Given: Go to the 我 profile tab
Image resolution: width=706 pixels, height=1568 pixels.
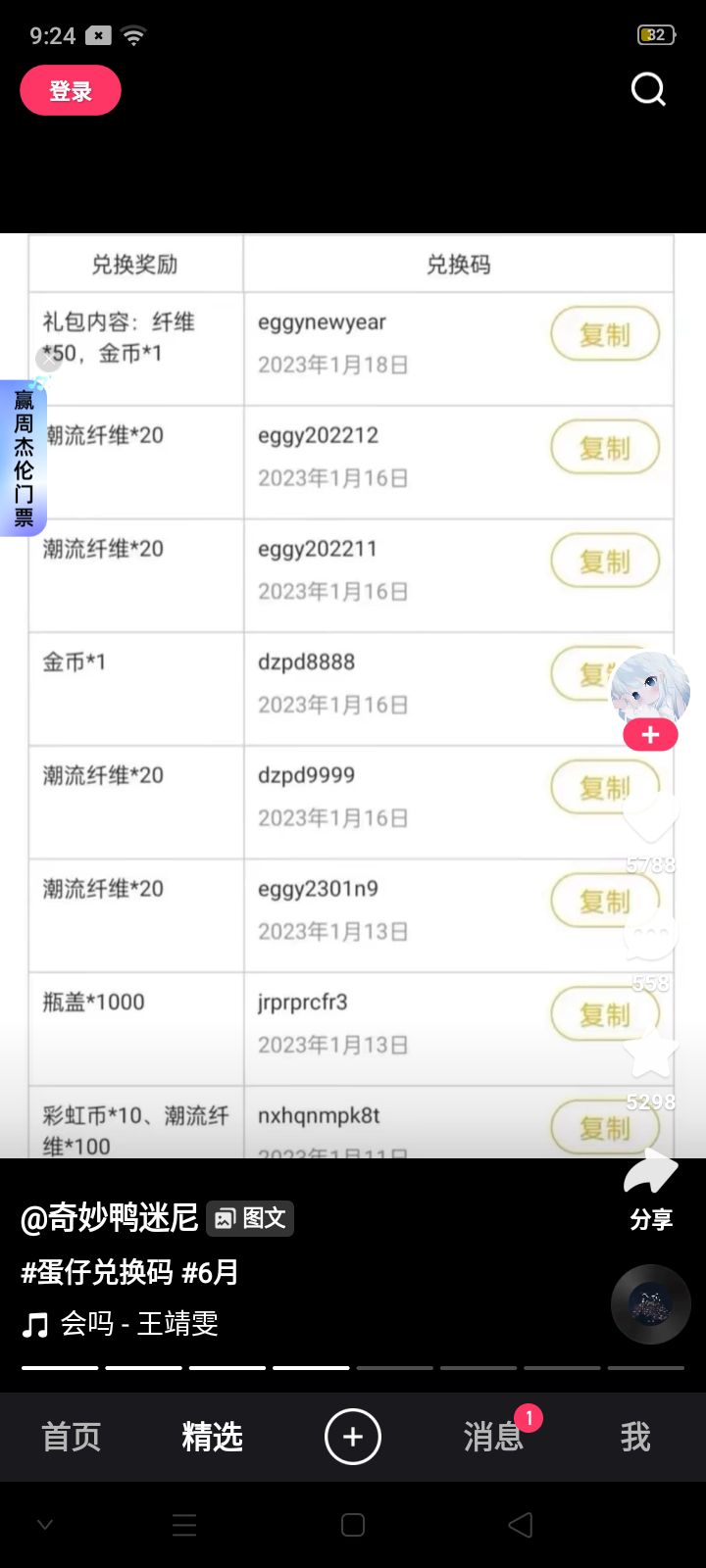Looking at the screenshot, I should [634, 1437].
